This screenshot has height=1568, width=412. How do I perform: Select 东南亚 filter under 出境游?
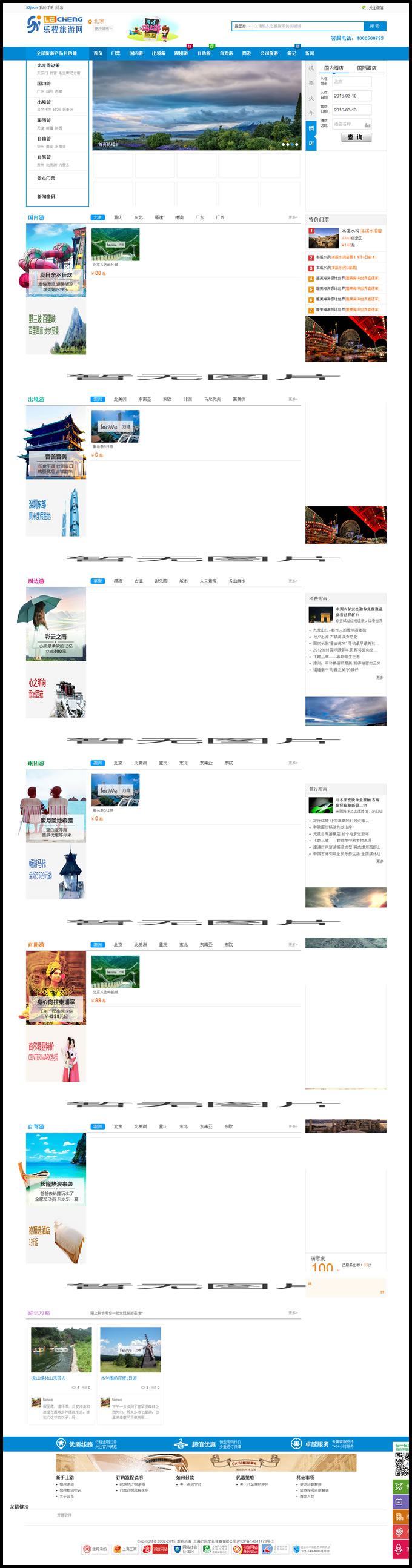click(145, 399)
